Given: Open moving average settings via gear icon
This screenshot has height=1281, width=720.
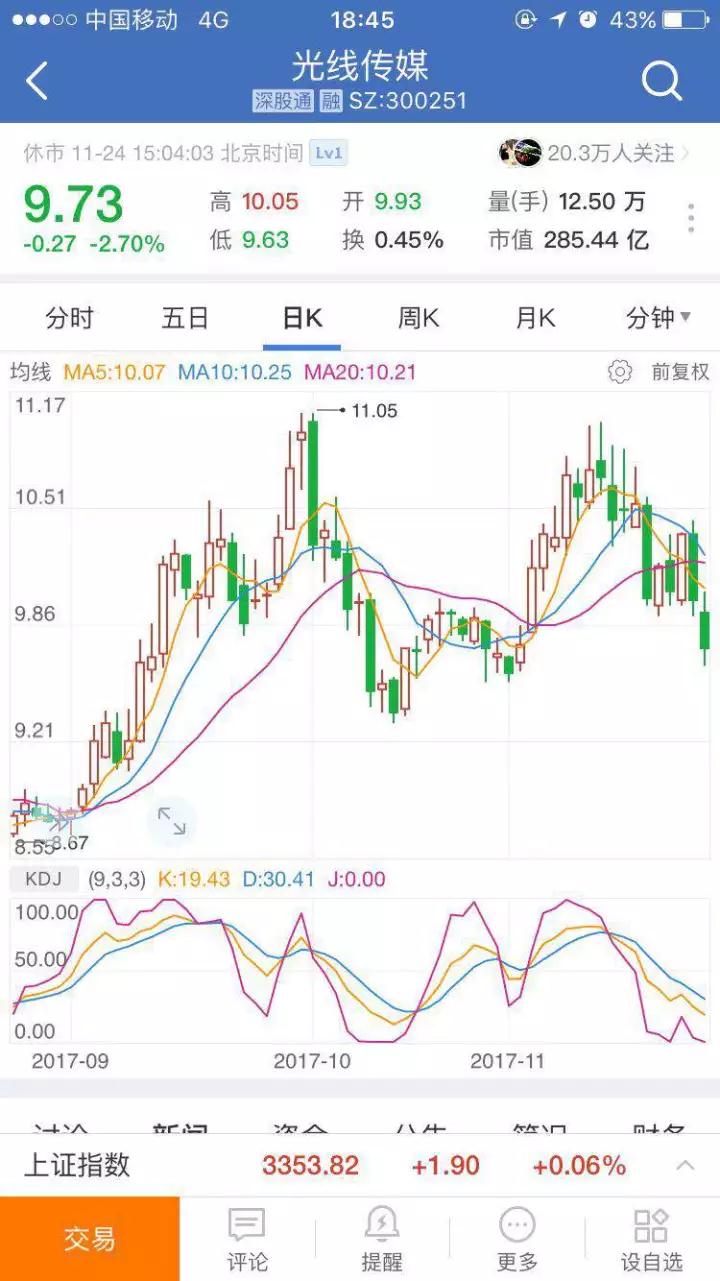Looking at the screenshot, I should tap(622, 370).
